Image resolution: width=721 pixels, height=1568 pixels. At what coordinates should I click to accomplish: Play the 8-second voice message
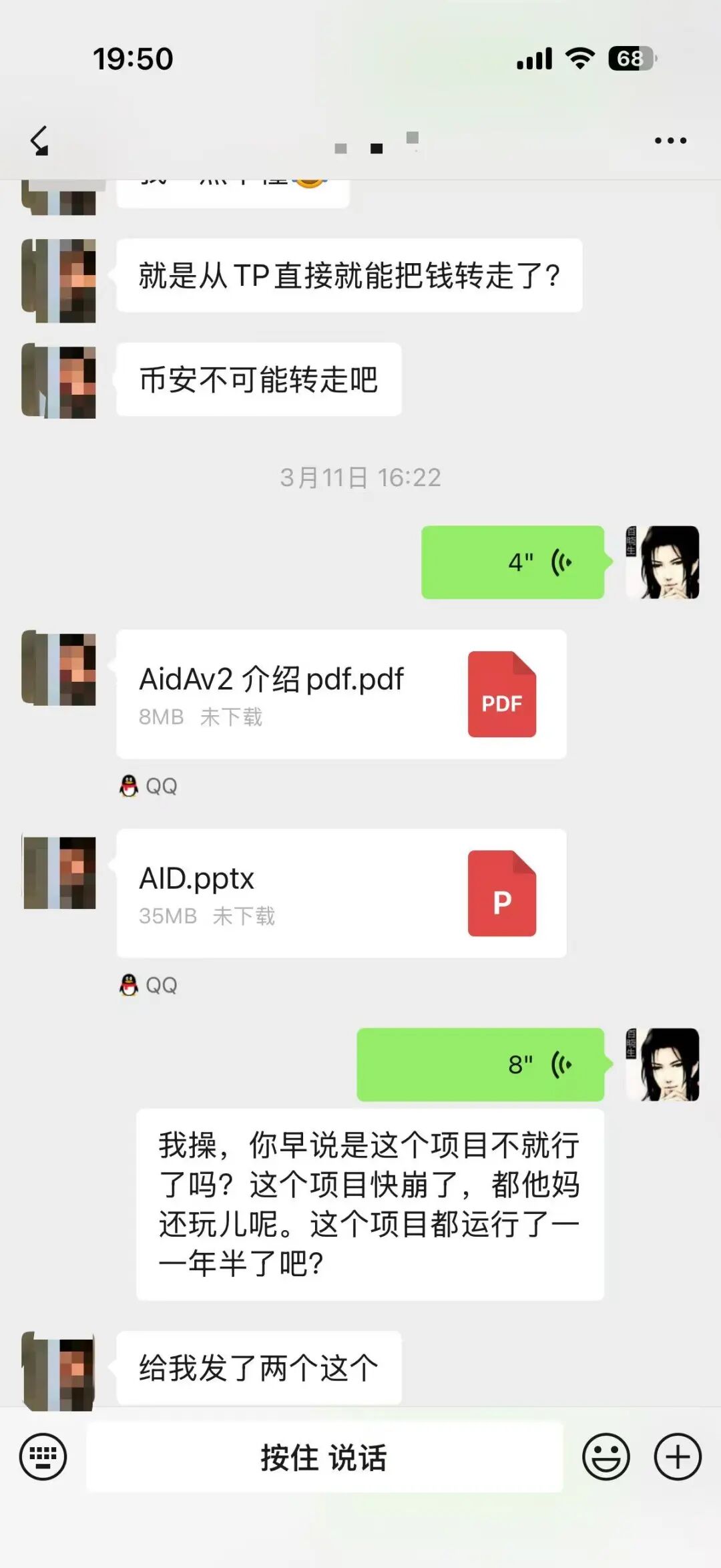tap(480, 1064)
